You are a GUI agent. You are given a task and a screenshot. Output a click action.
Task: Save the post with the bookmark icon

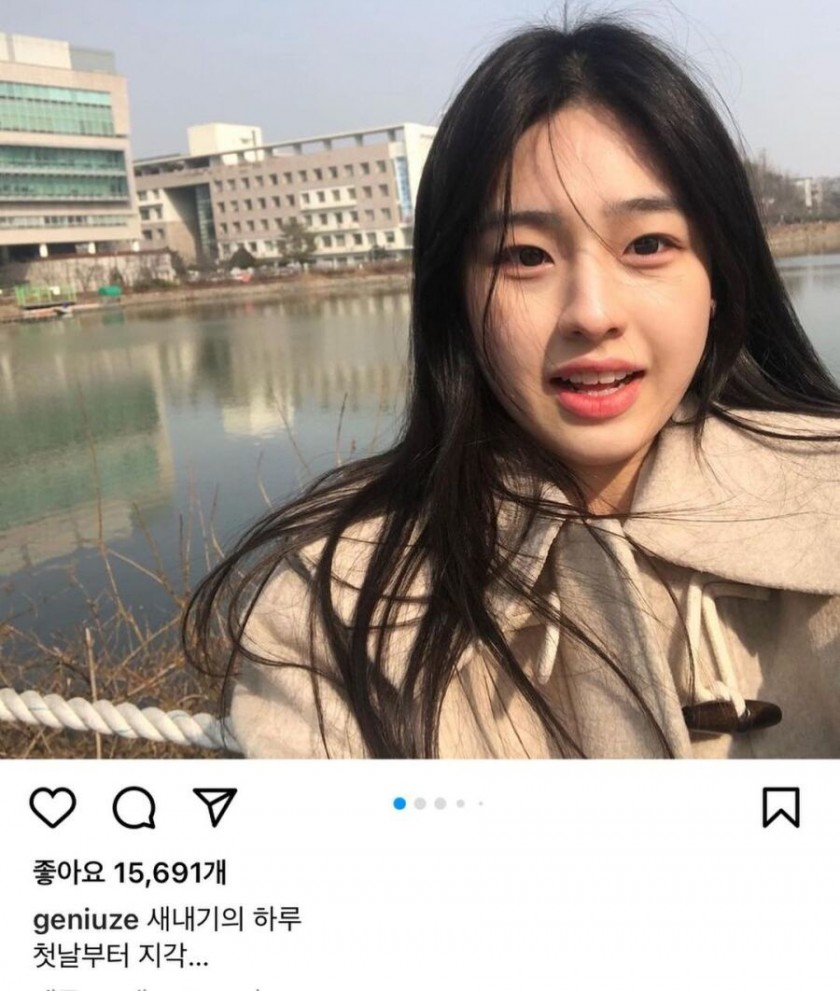pos(781,807)
